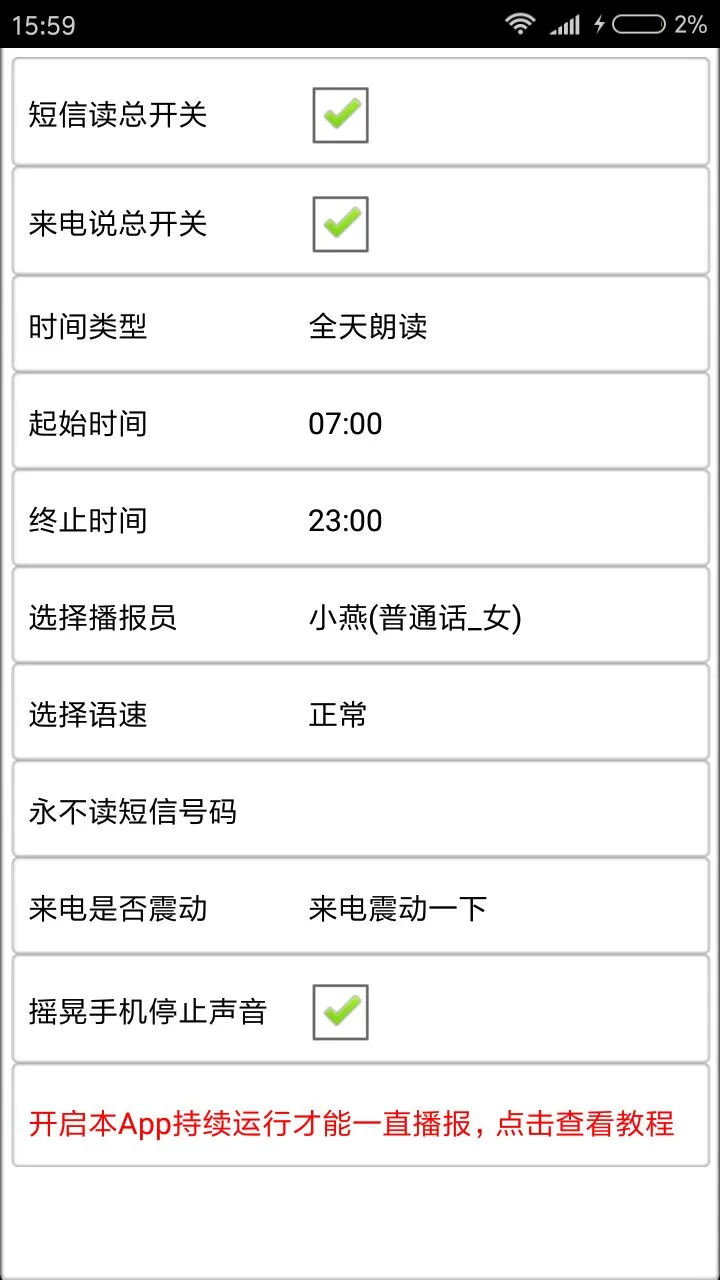720x1280 pixels.
Task: Tap the cellular signal bars icon
Action: pyautogui.click(x=566, y=23)
